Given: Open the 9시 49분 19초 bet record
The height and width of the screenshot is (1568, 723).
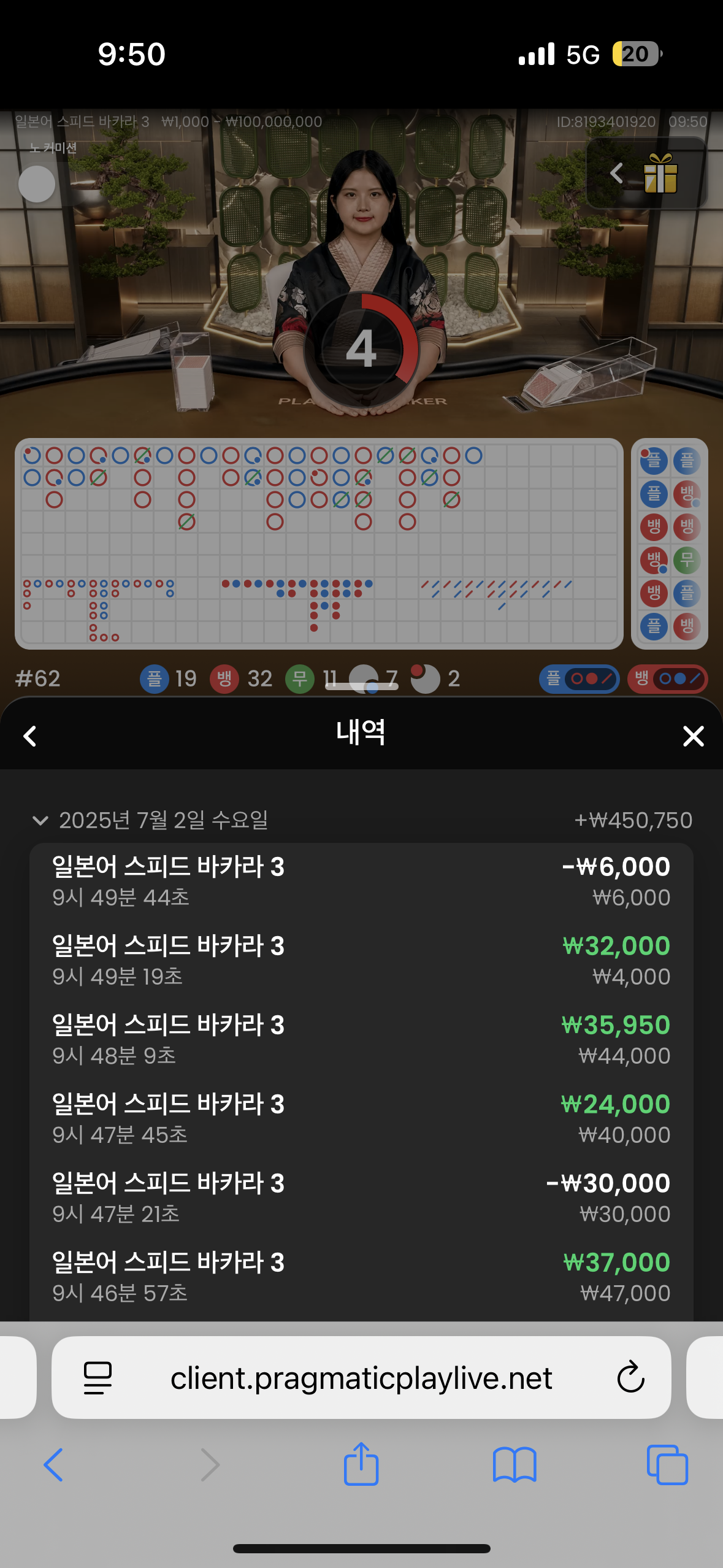Looking at the screenshot, I should [361, 960].
